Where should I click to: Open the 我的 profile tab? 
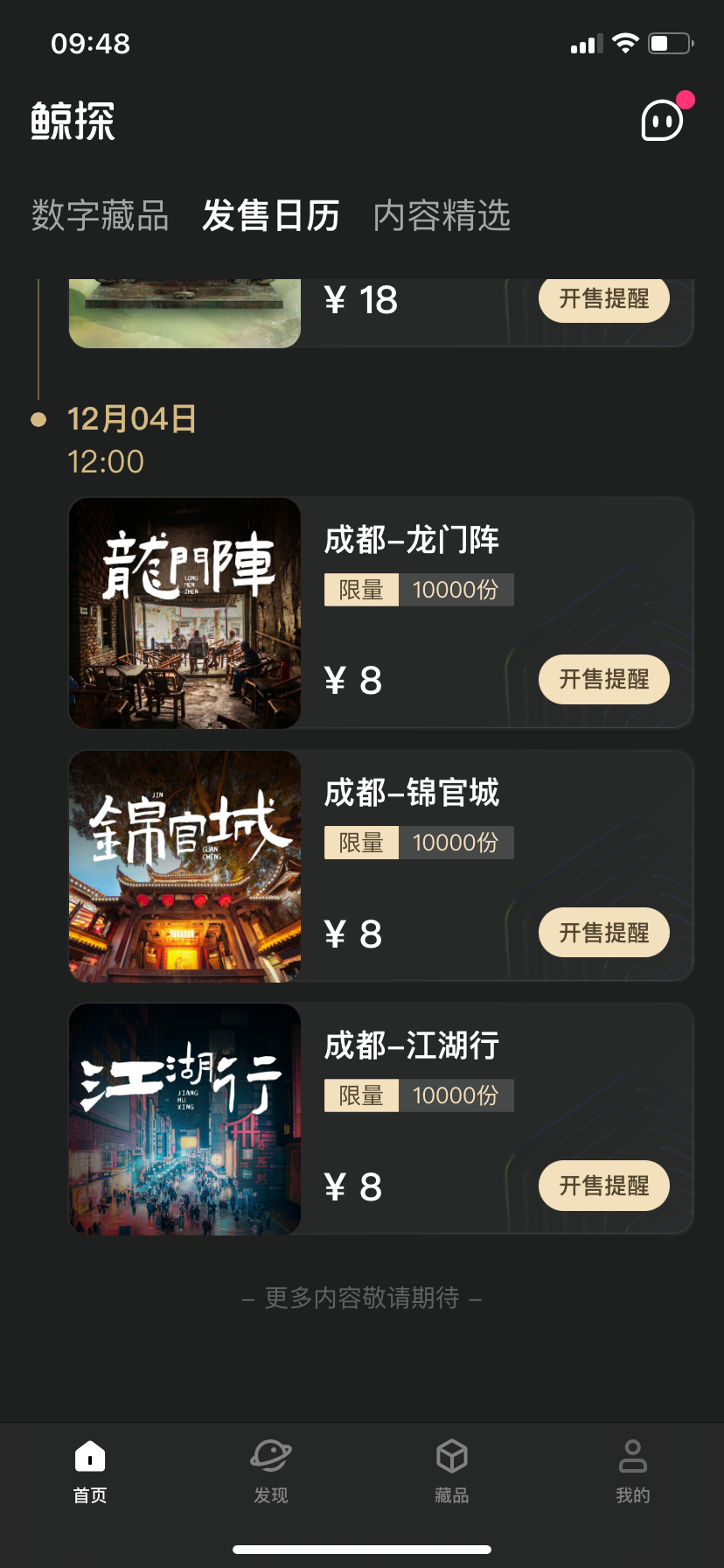pyautogui.click(x=633, y=1472)
